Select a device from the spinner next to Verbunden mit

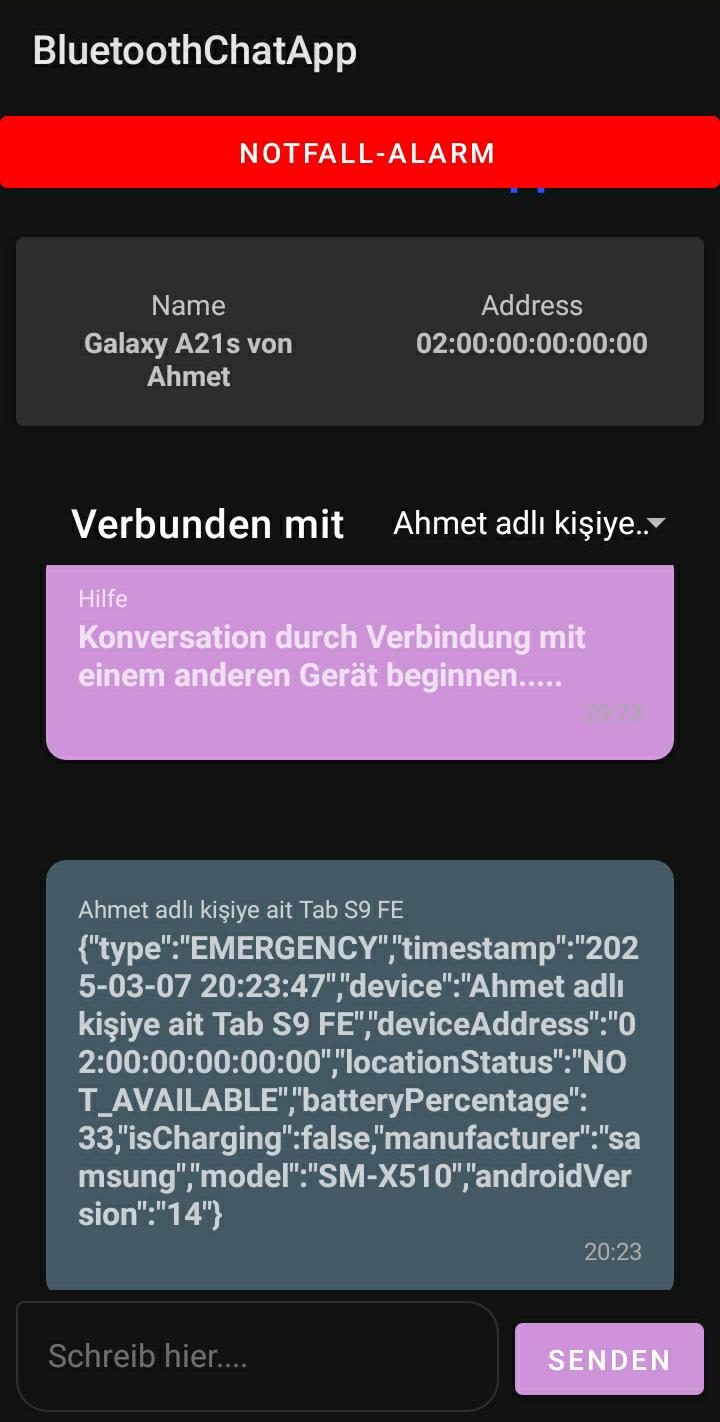pos(530,523)
